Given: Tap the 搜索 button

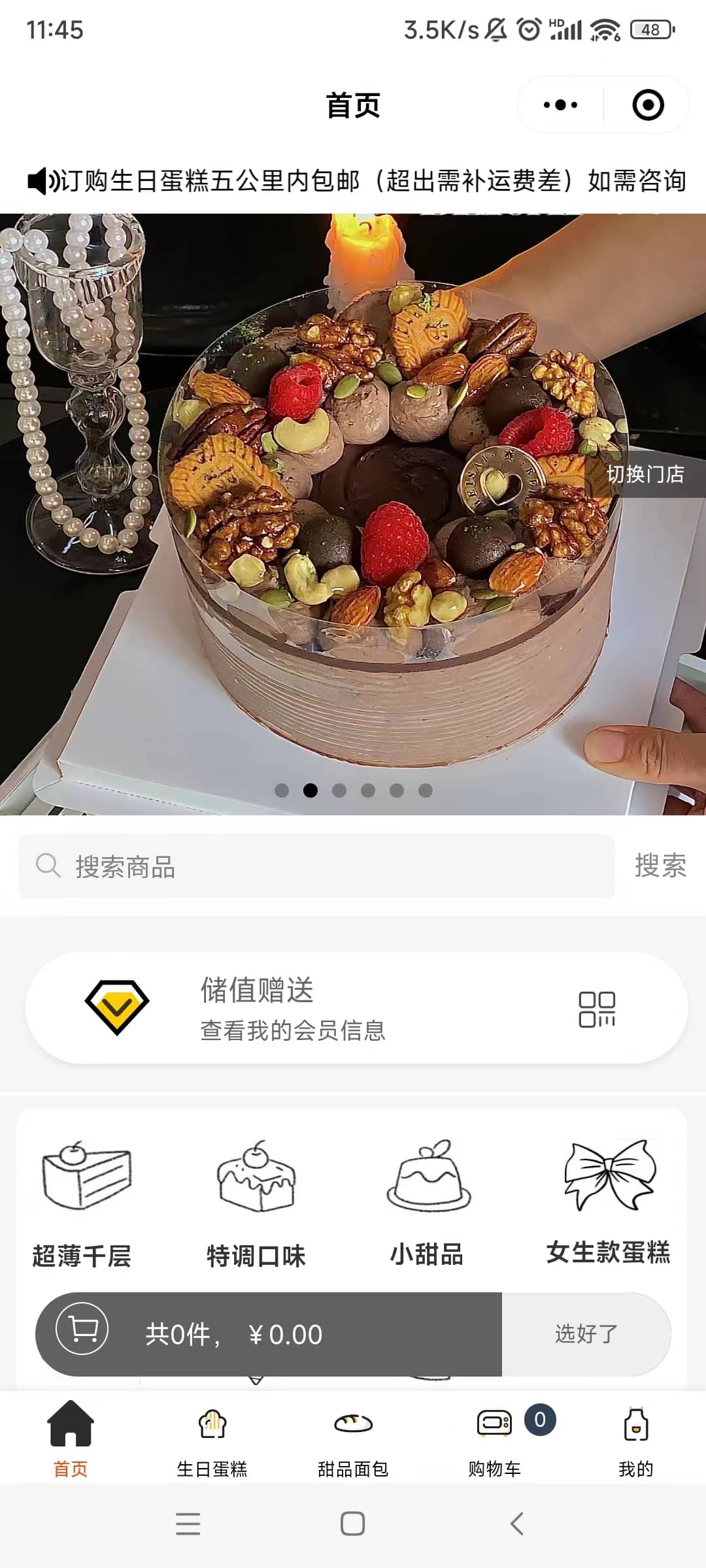Looking at the screenshot, I should click(660, 866).
